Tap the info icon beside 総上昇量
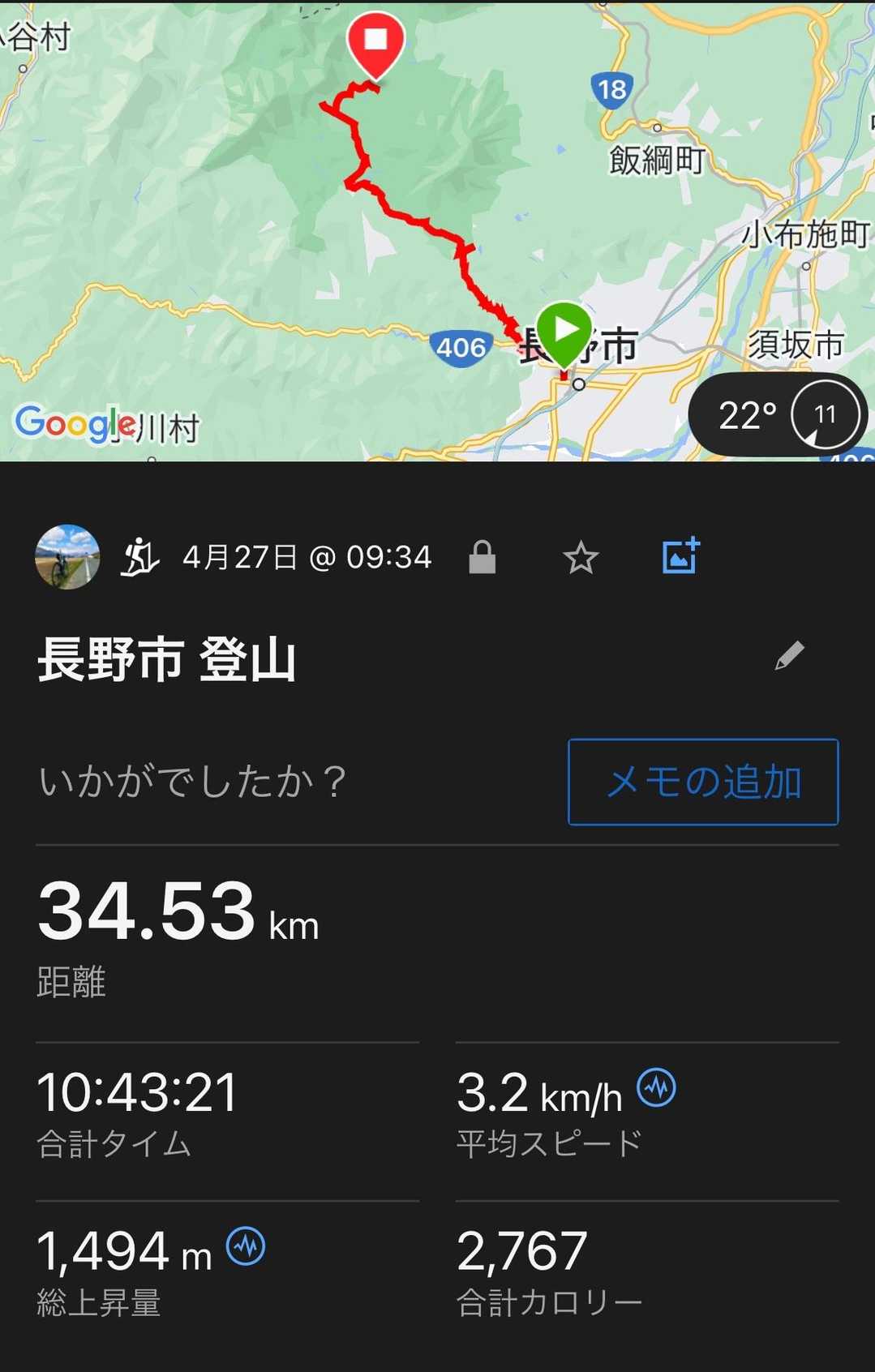Screen dimensions: 875x1372 246,1246
